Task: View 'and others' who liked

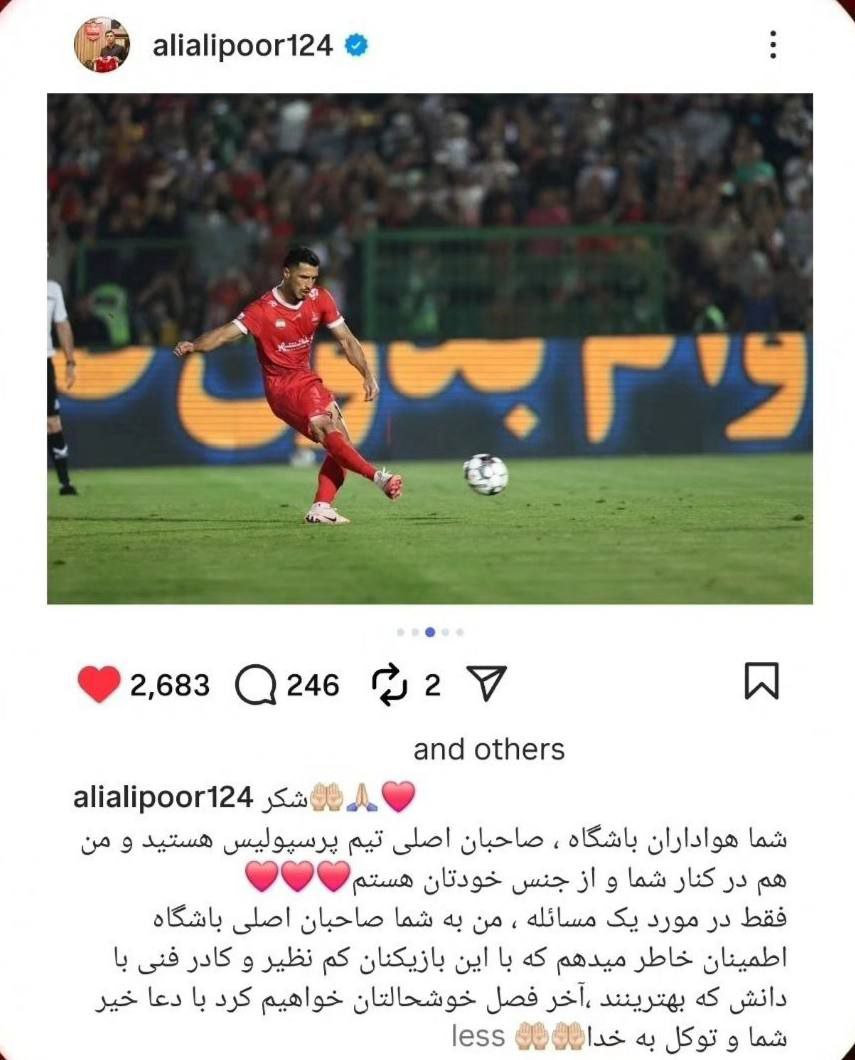Action: pyautogui.click(x=489, y=749)
